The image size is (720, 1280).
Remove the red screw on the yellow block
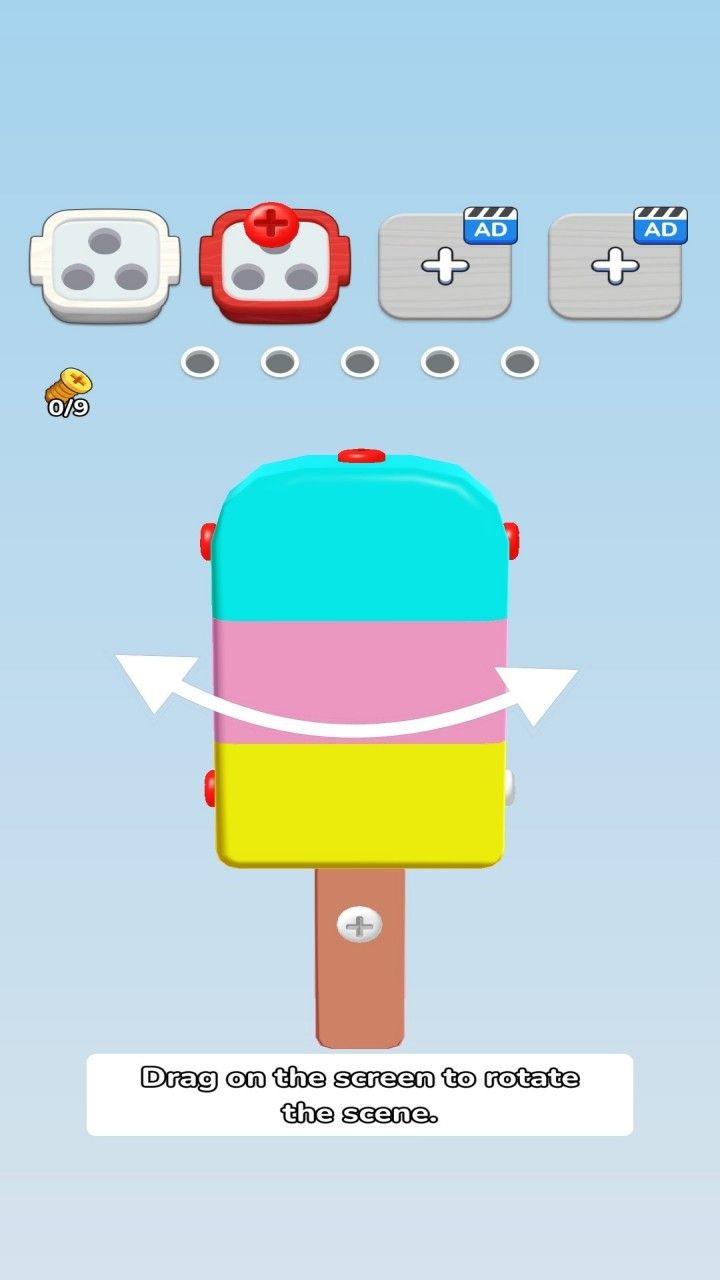point(210,788)
